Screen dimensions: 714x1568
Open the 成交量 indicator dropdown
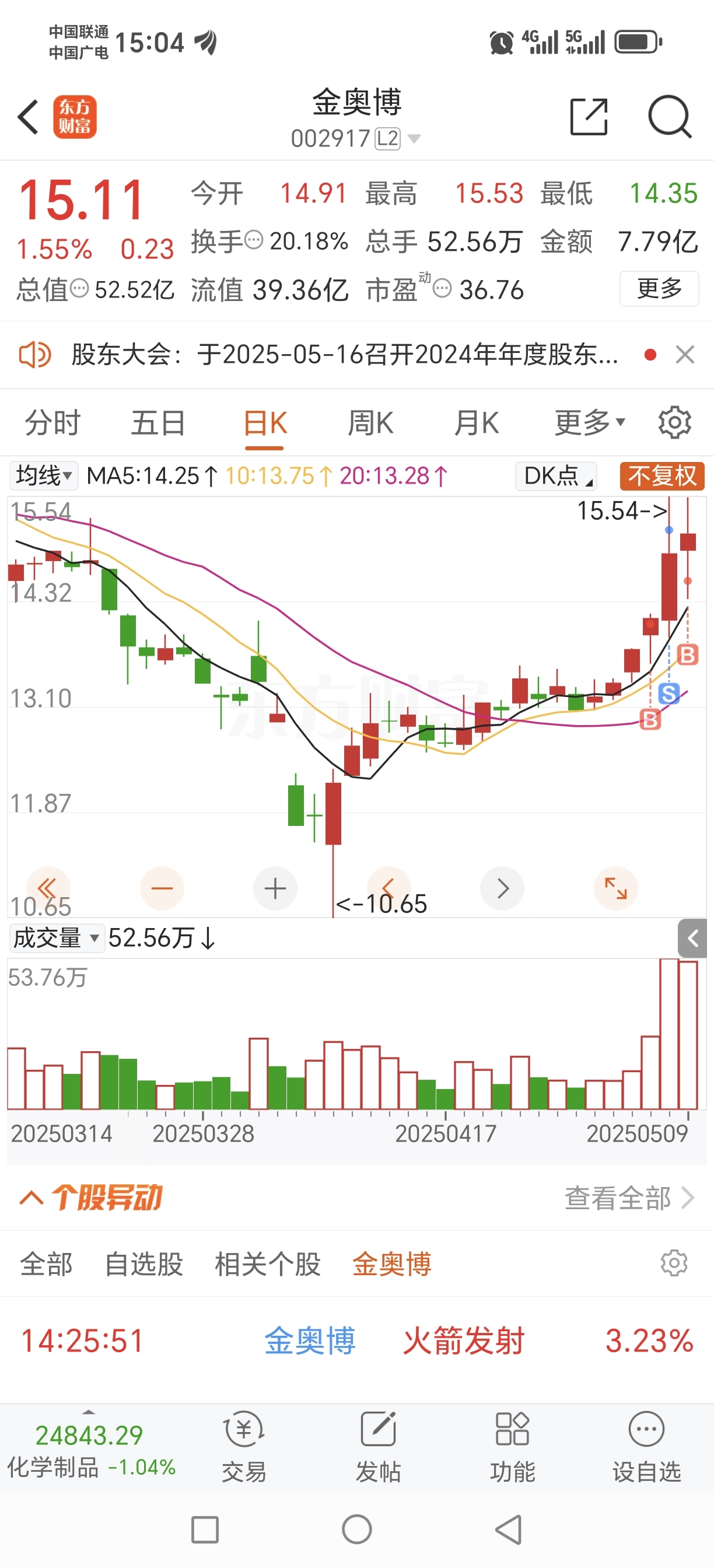tap(56, 938)
